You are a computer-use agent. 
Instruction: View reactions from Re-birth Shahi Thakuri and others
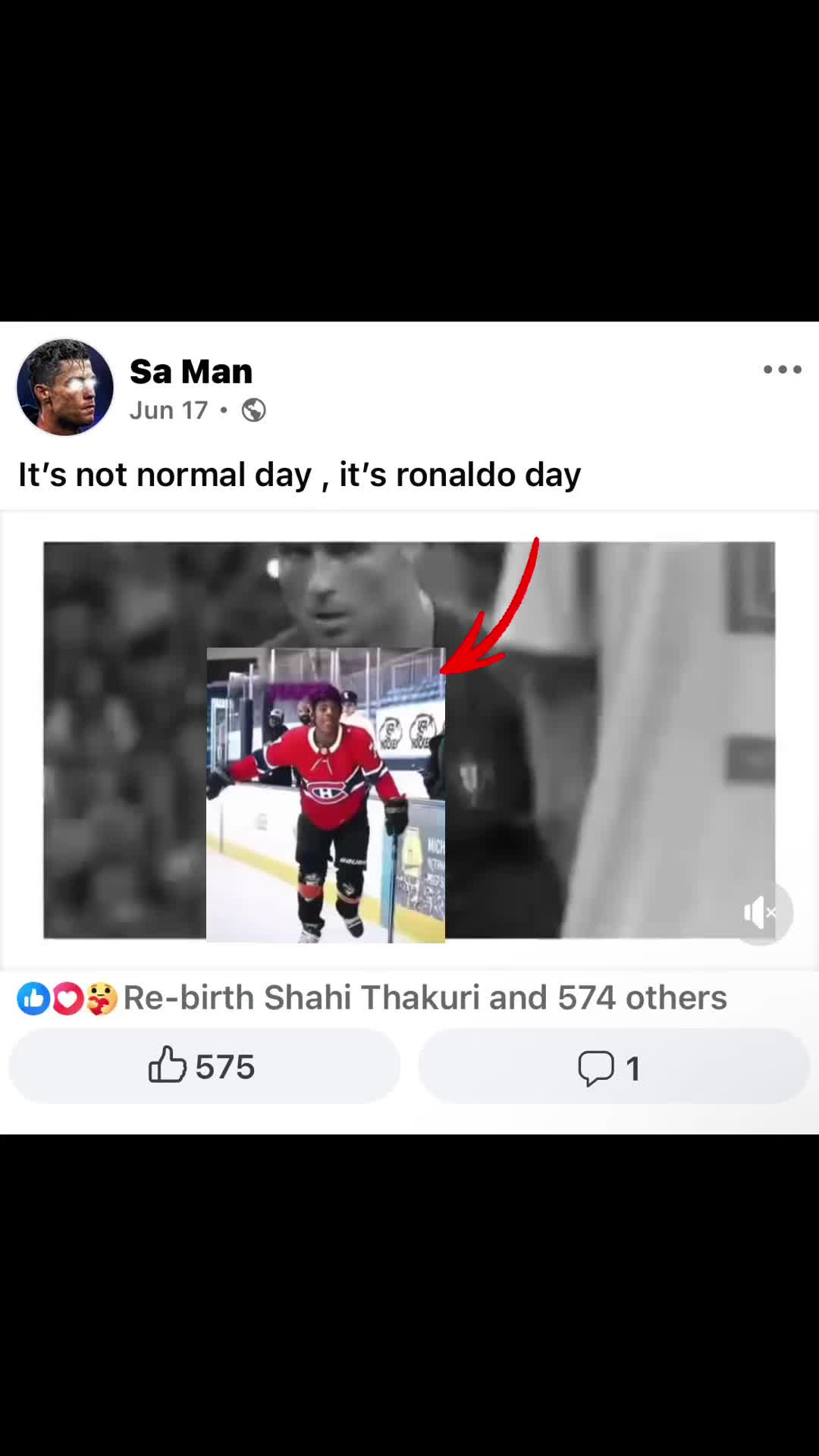pyautogui.click(x=372, y=998)
